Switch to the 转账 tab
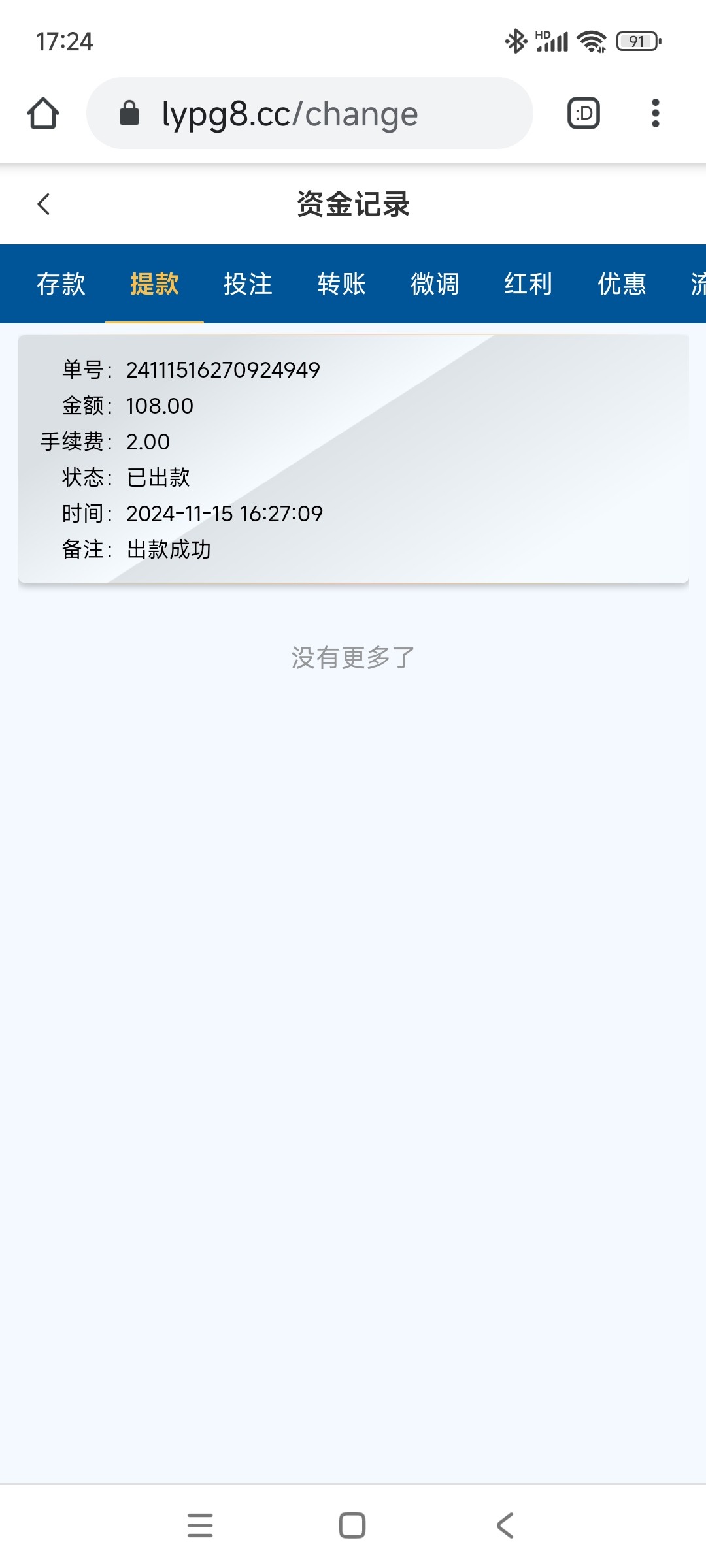706x1568 pixels. pos(341,284)
